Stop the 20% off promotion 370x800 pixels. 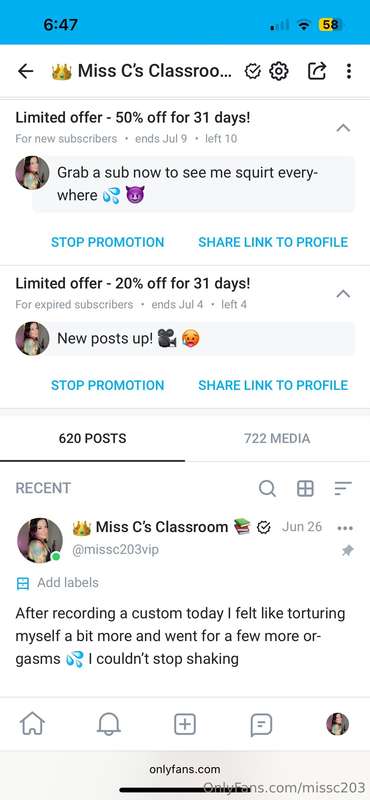point(108,385)
